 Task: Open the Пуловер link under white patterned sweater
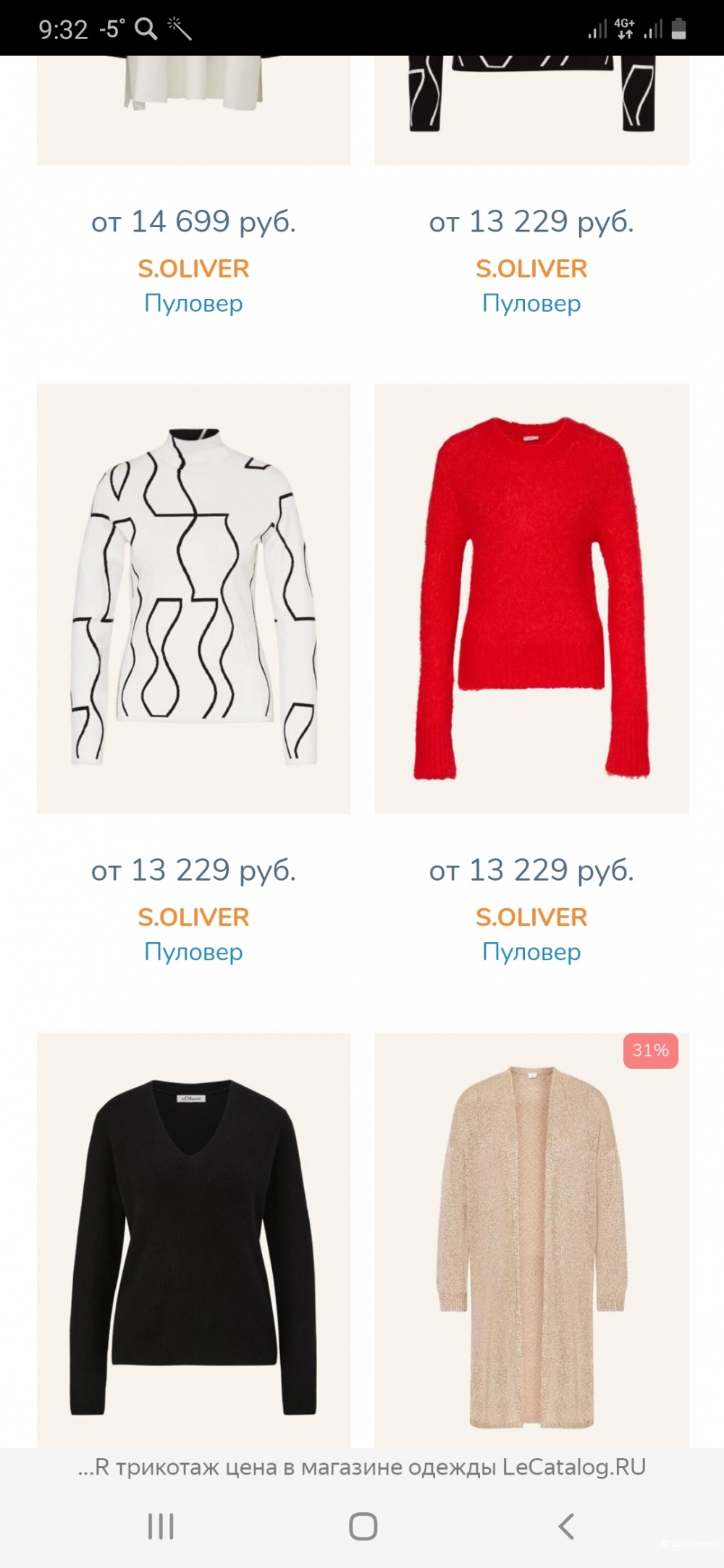click(193, 952)
